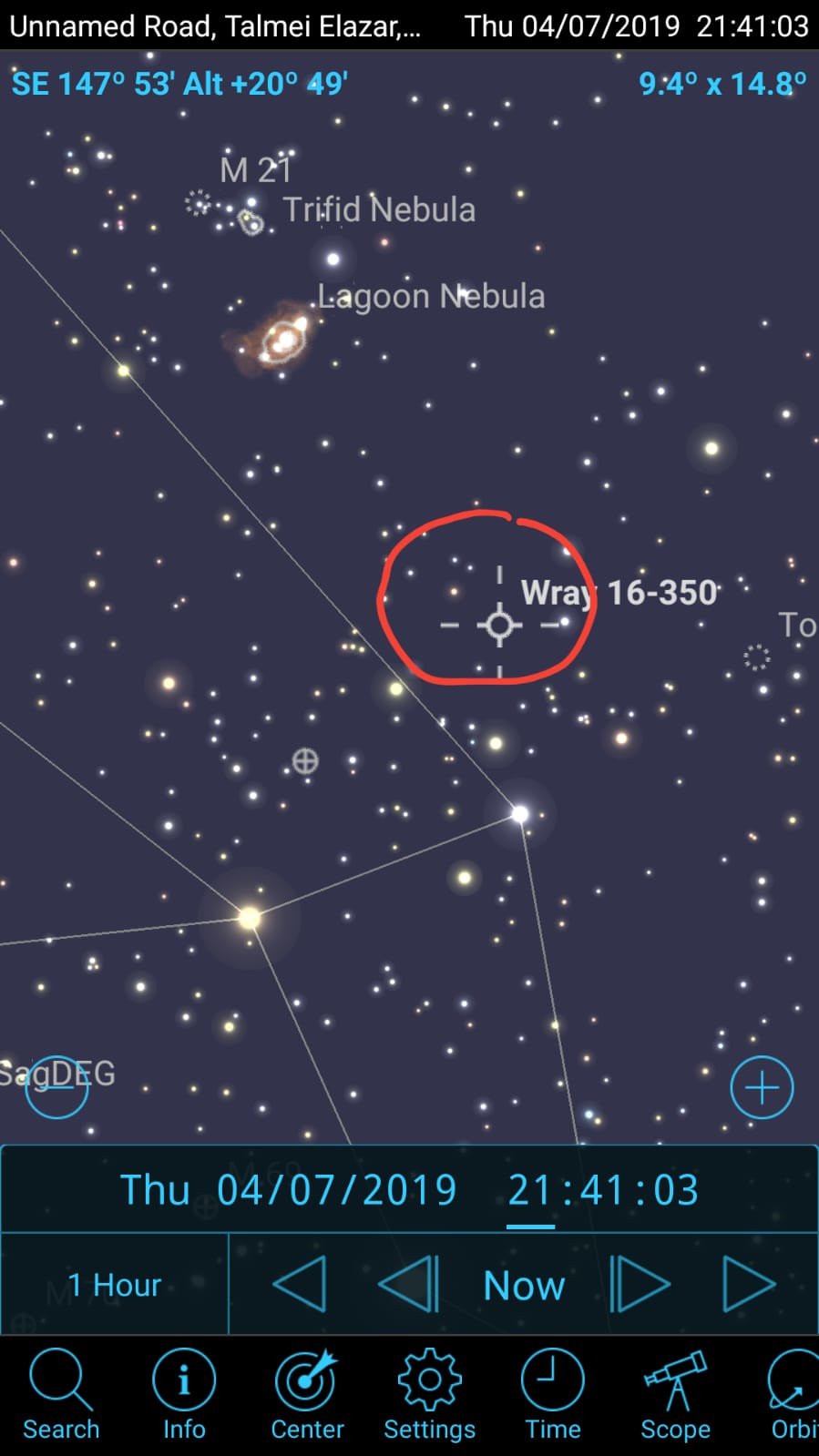
Task: Select the Lagoon Nebula on the chart
Action: pyautogui.click(x=283, y=341)
